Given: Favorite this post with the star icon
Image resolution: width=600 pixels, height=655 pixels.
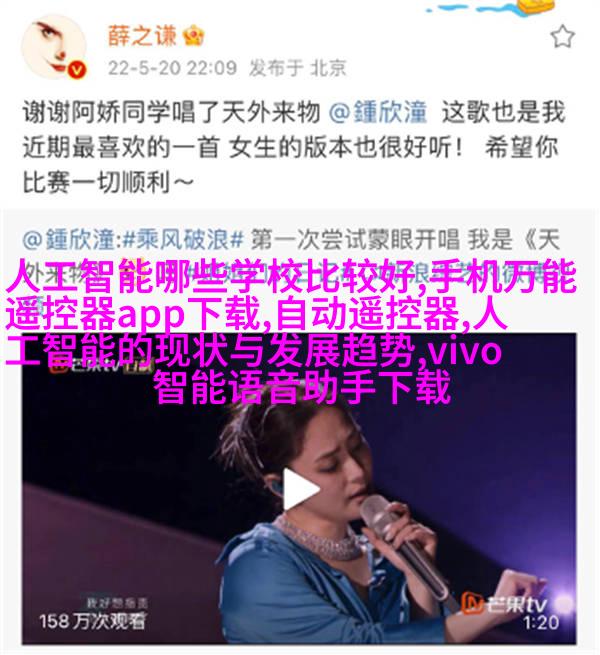Looking at the screenshot, I should coord(563,37).
